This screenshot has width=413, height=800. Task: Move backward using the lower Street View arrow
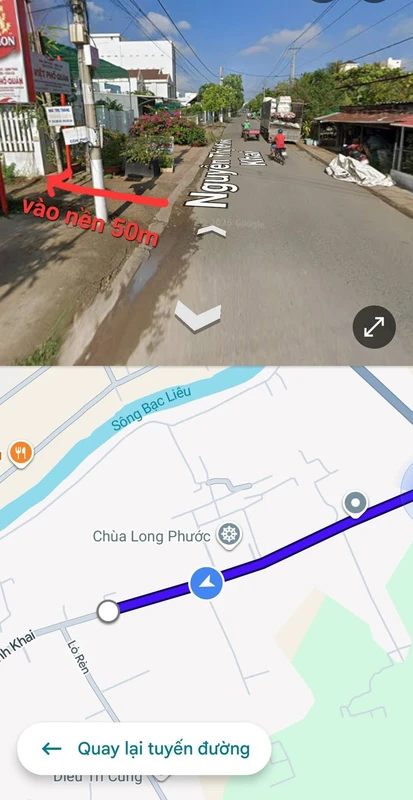pyautogui.click(x=198, y=316)
